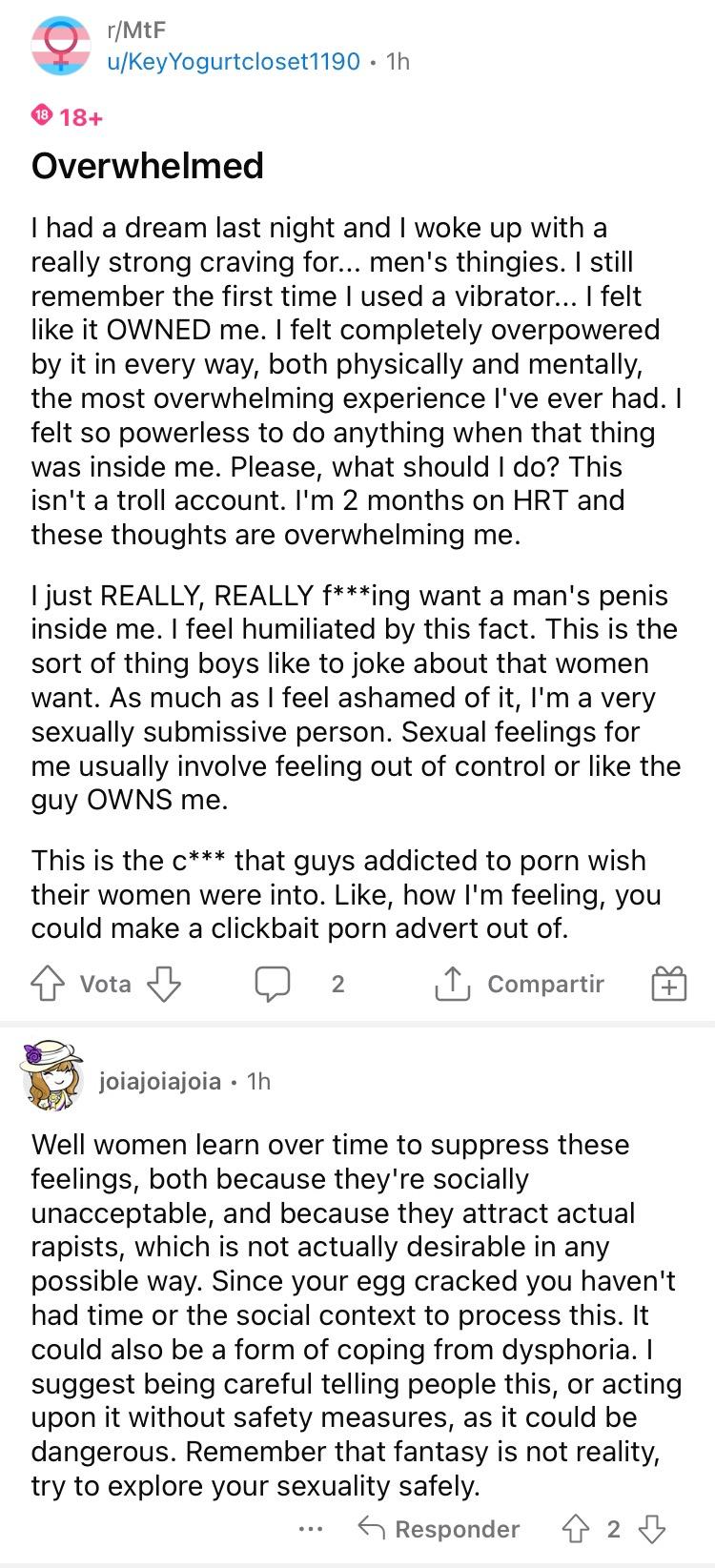The image size is (715, 1568).
Task: Open the overflow menu on joiajoiajoia's comment
Action: coord(311,1530)
